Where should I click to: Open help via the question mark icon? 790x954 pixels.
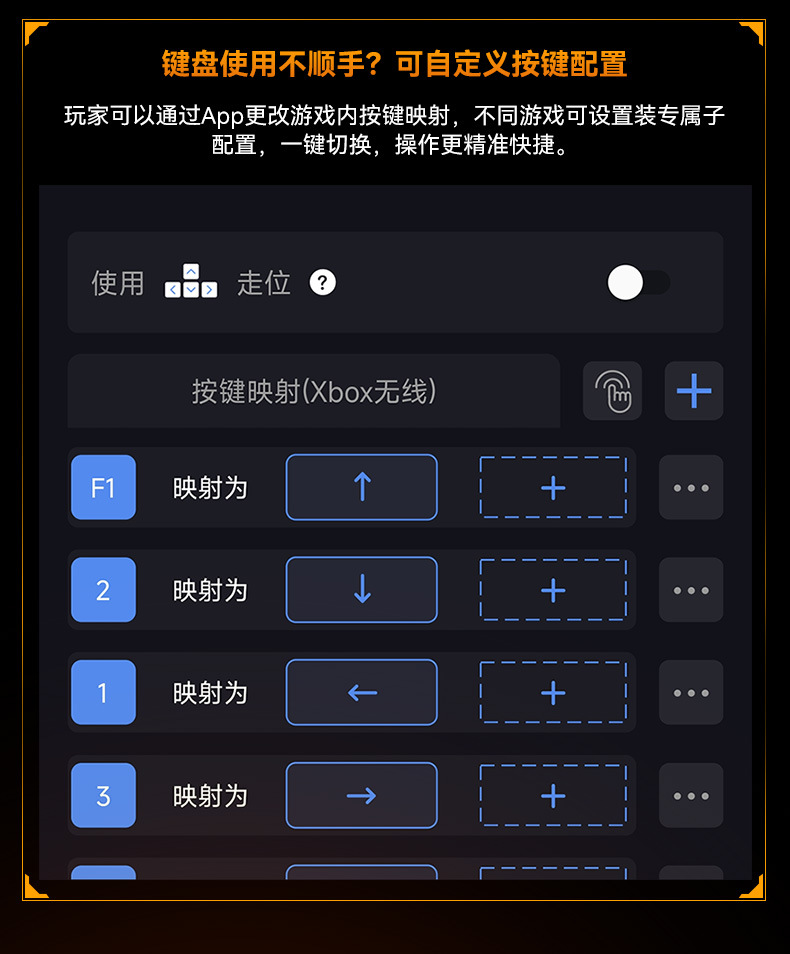(x=321, y=283)
